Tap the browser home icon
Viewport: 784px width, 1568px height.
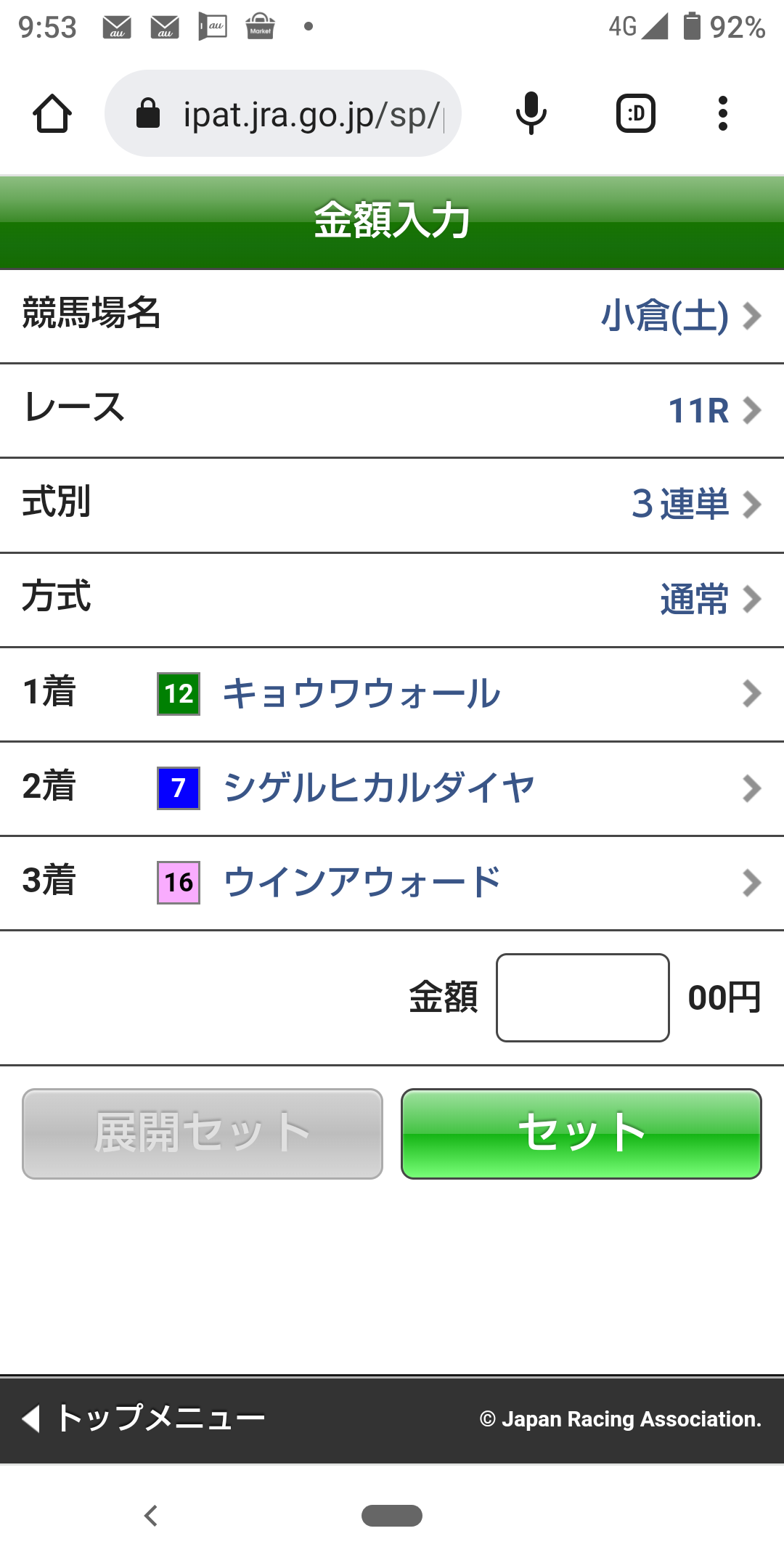click(x=52, y=114)
